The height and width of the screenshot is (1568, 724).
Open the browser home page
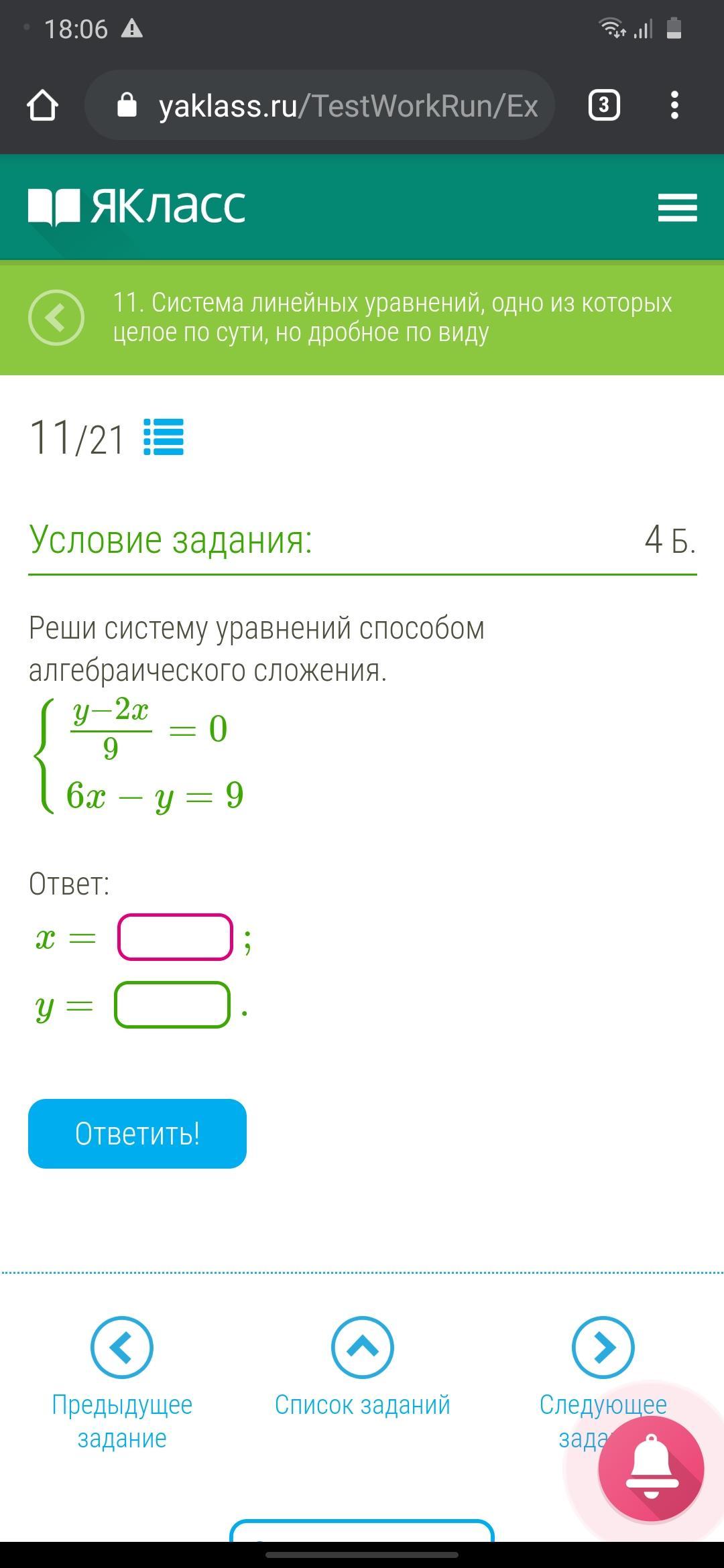pyautogui.click(x=42, y=105)
